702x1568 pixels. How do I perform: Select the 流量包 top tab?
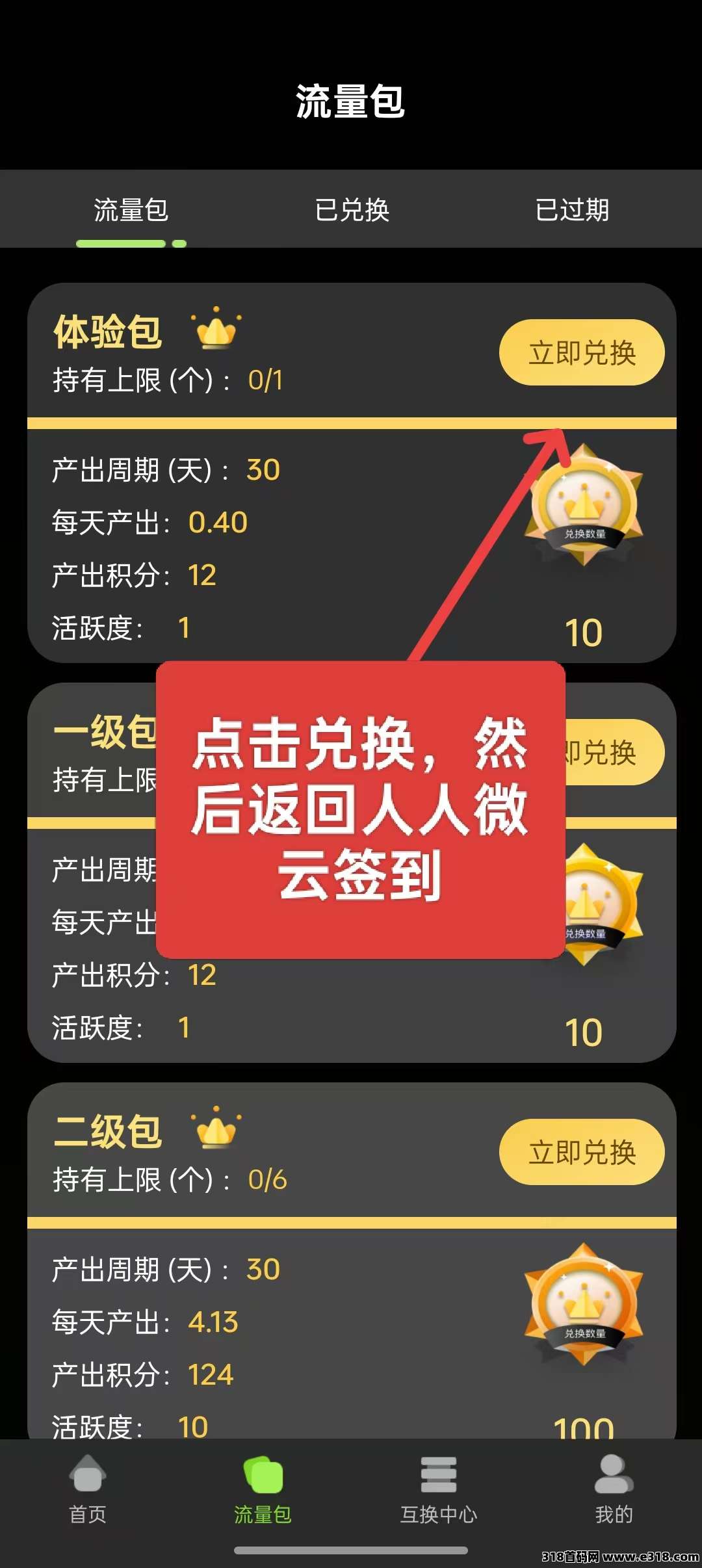coord(131,210)
